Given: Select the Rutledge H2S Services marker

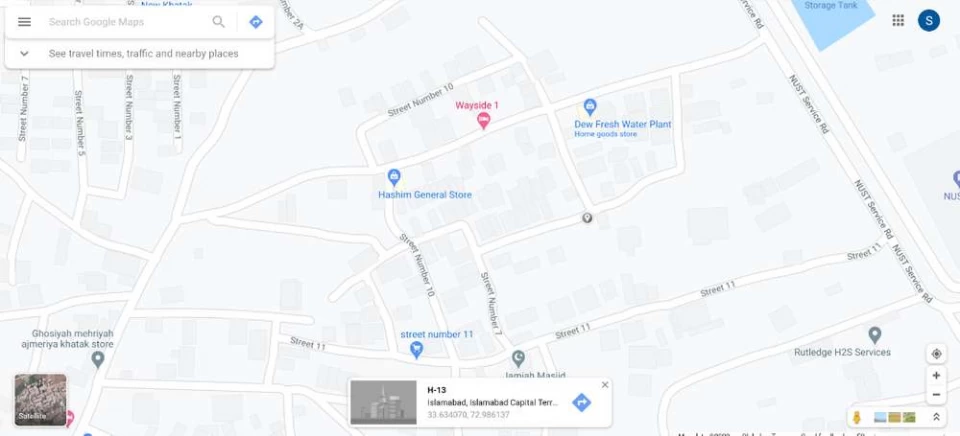Looking at the screenshot, I should (x=875, y=335).
